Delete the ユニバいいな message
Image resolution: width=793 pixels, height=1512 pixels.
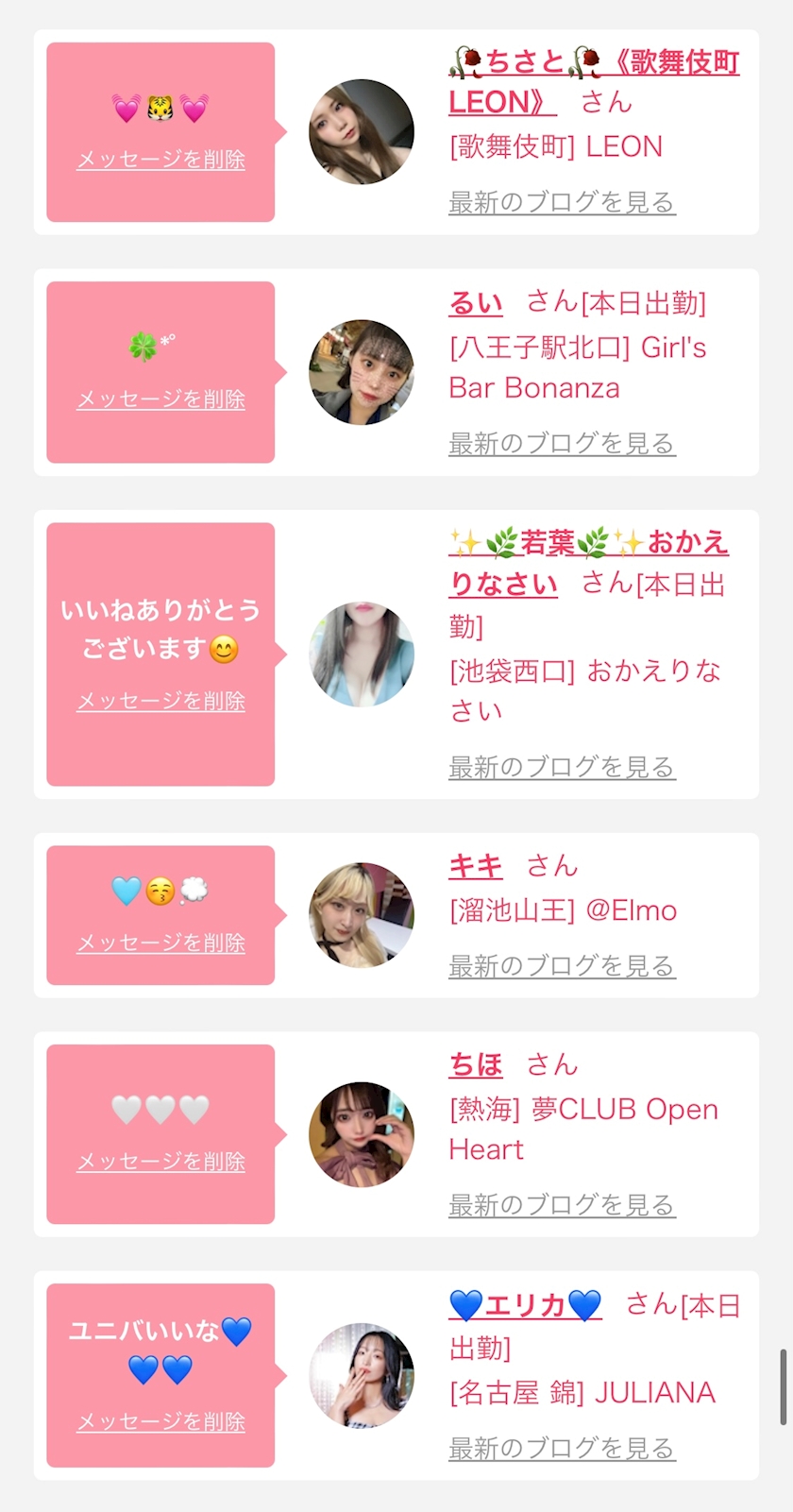click(160, 1421)
